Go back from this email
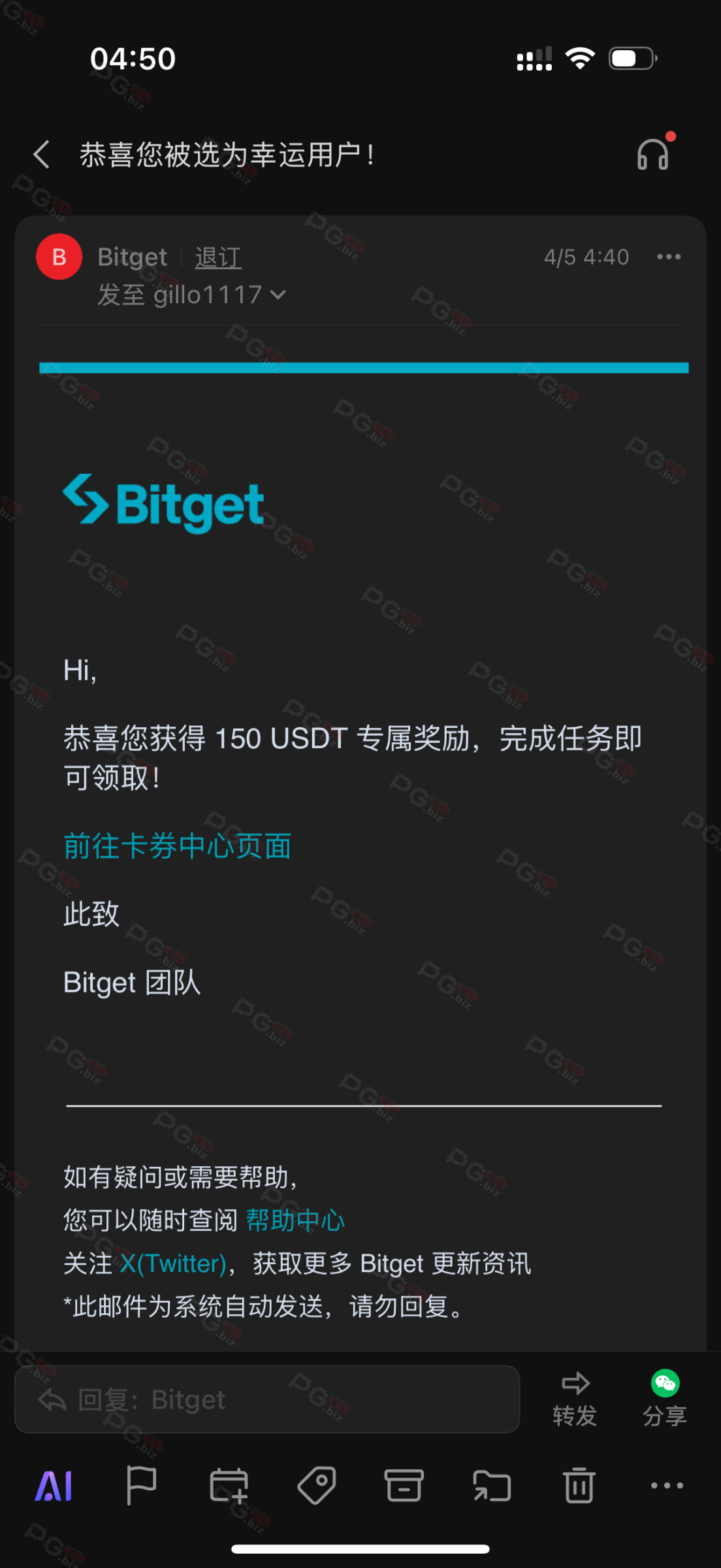The image size is (721, 1568). [x=42, y=155]
